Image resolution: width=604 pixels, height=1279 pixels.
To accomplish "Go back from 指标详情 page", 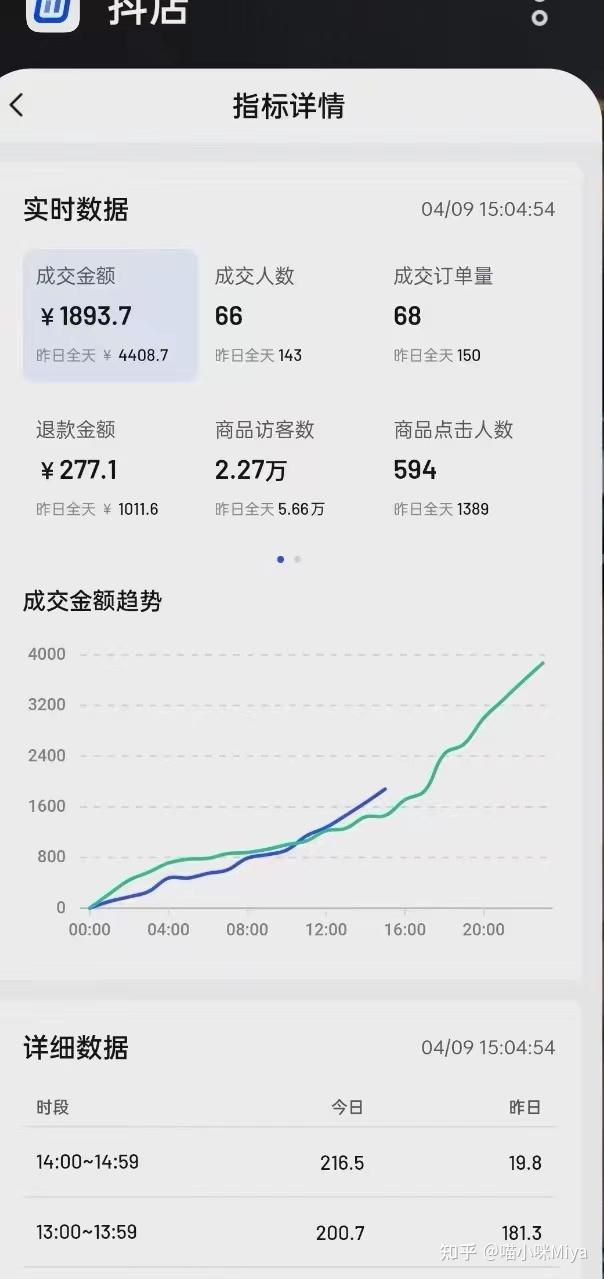I will coord(17,105).
